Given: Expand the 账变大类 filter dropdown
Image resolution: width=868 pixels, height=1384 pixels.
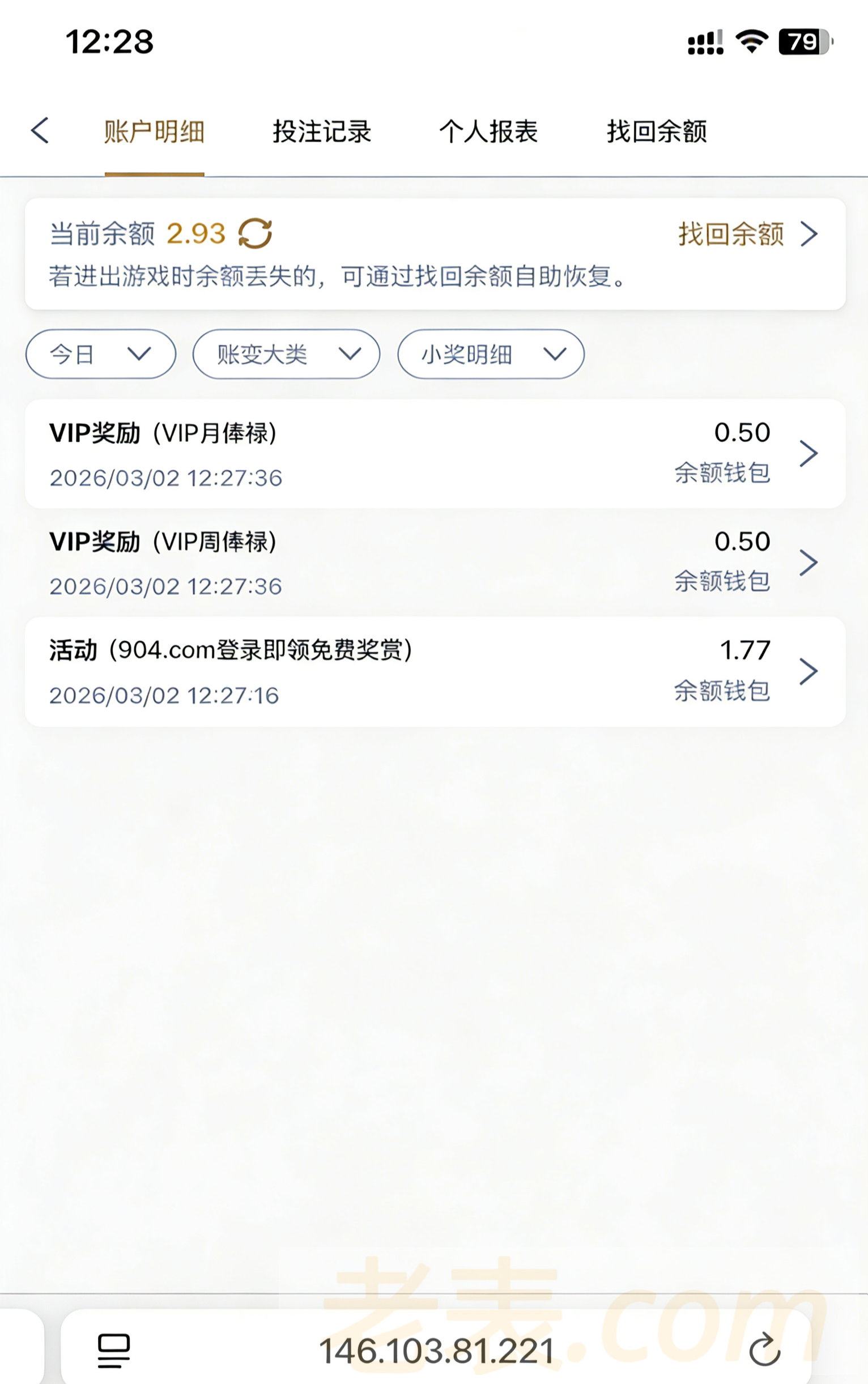Looking at the screenshot, I should [x=286, y=354].
